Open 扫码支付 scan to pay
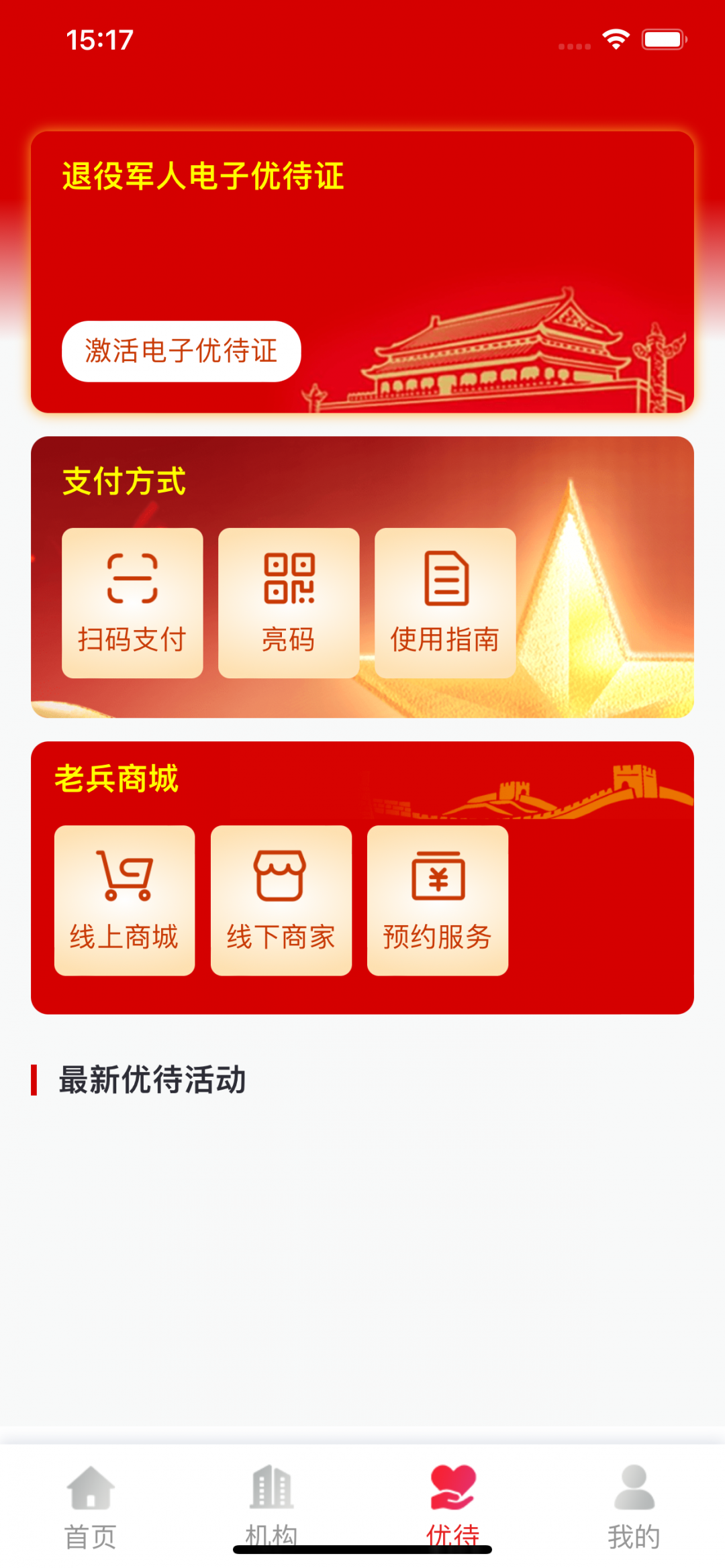The width and height of the screenshot is (725, 1568). pos(132,603)
